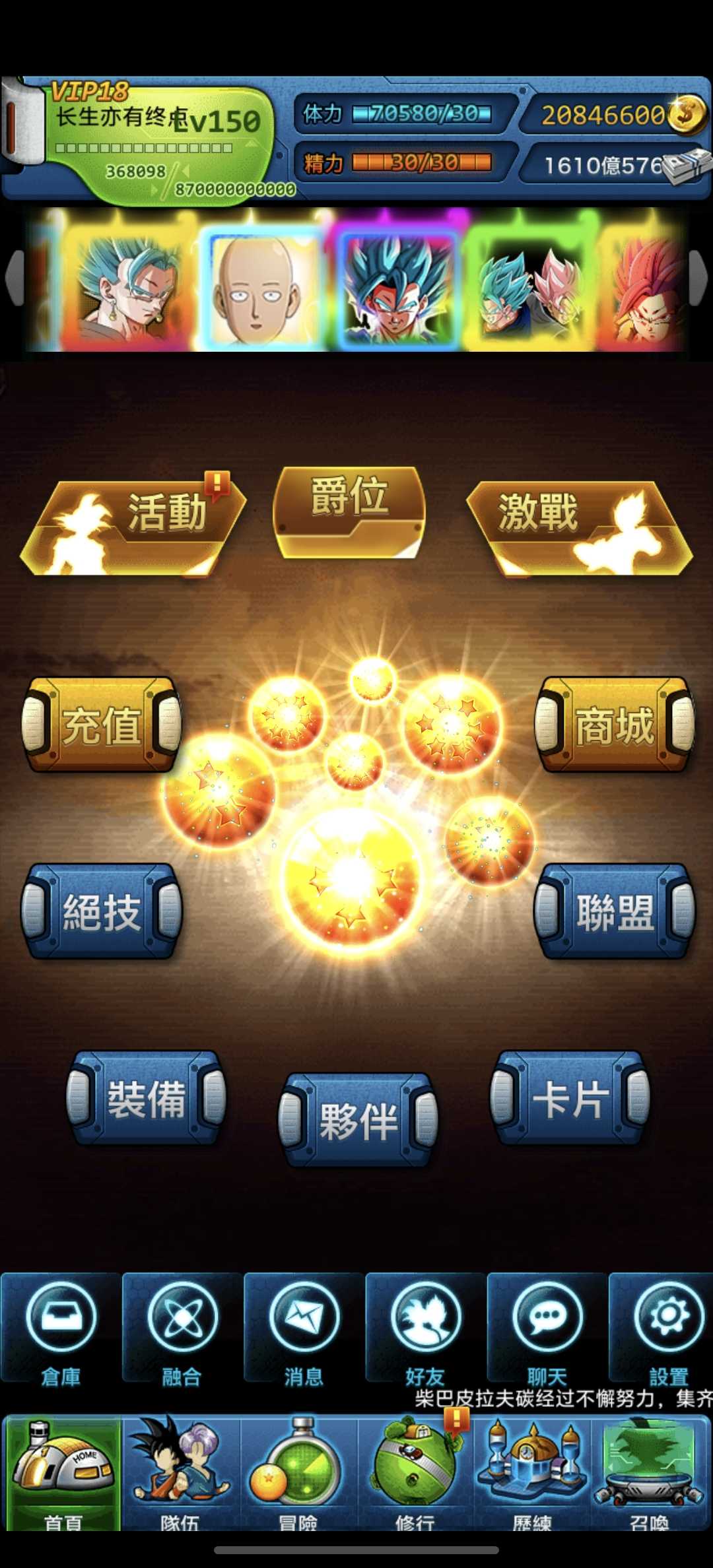Open the 倉庫 warehouse
The width and height of the screenshot is (713, 1568).
pos(61,1328)
